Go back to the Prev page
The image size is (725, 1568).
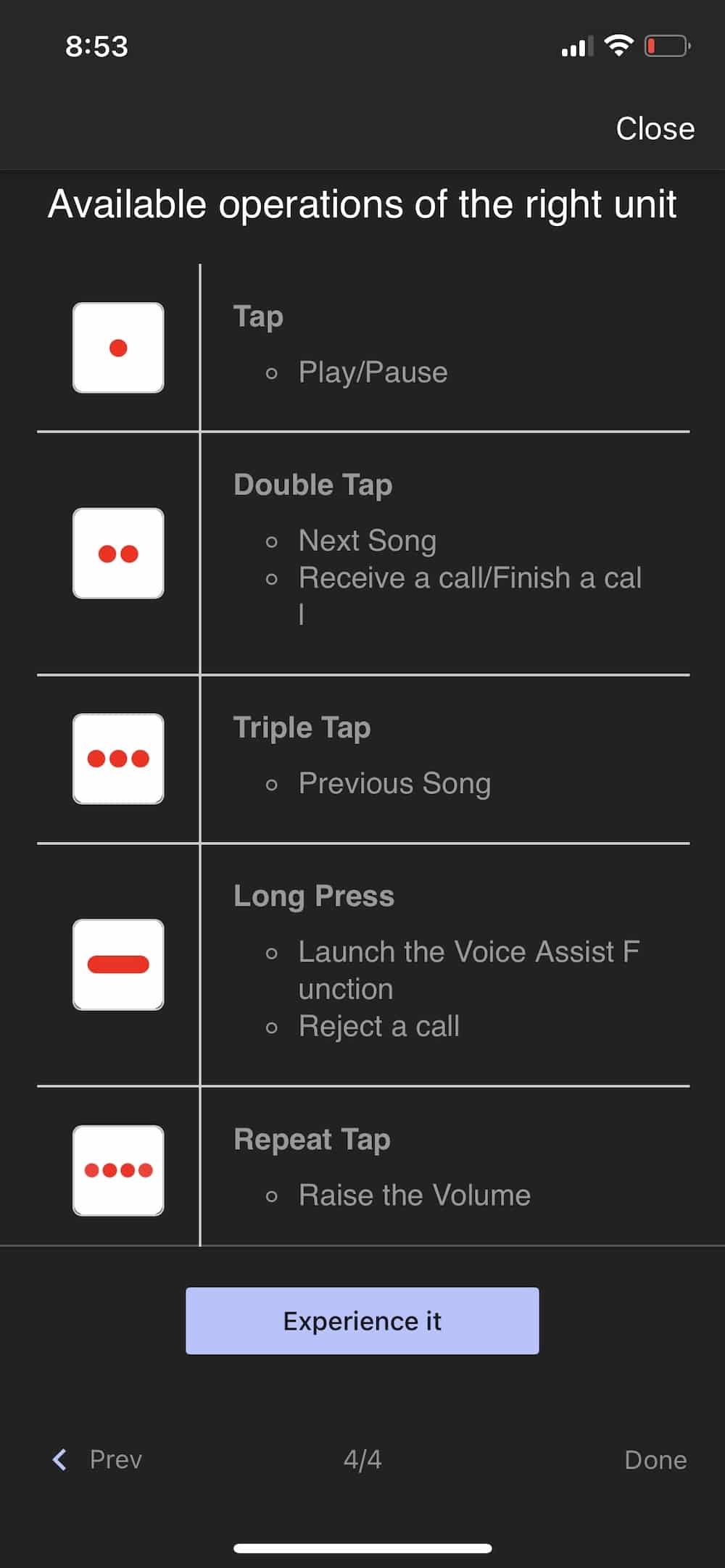[97, 1459]
